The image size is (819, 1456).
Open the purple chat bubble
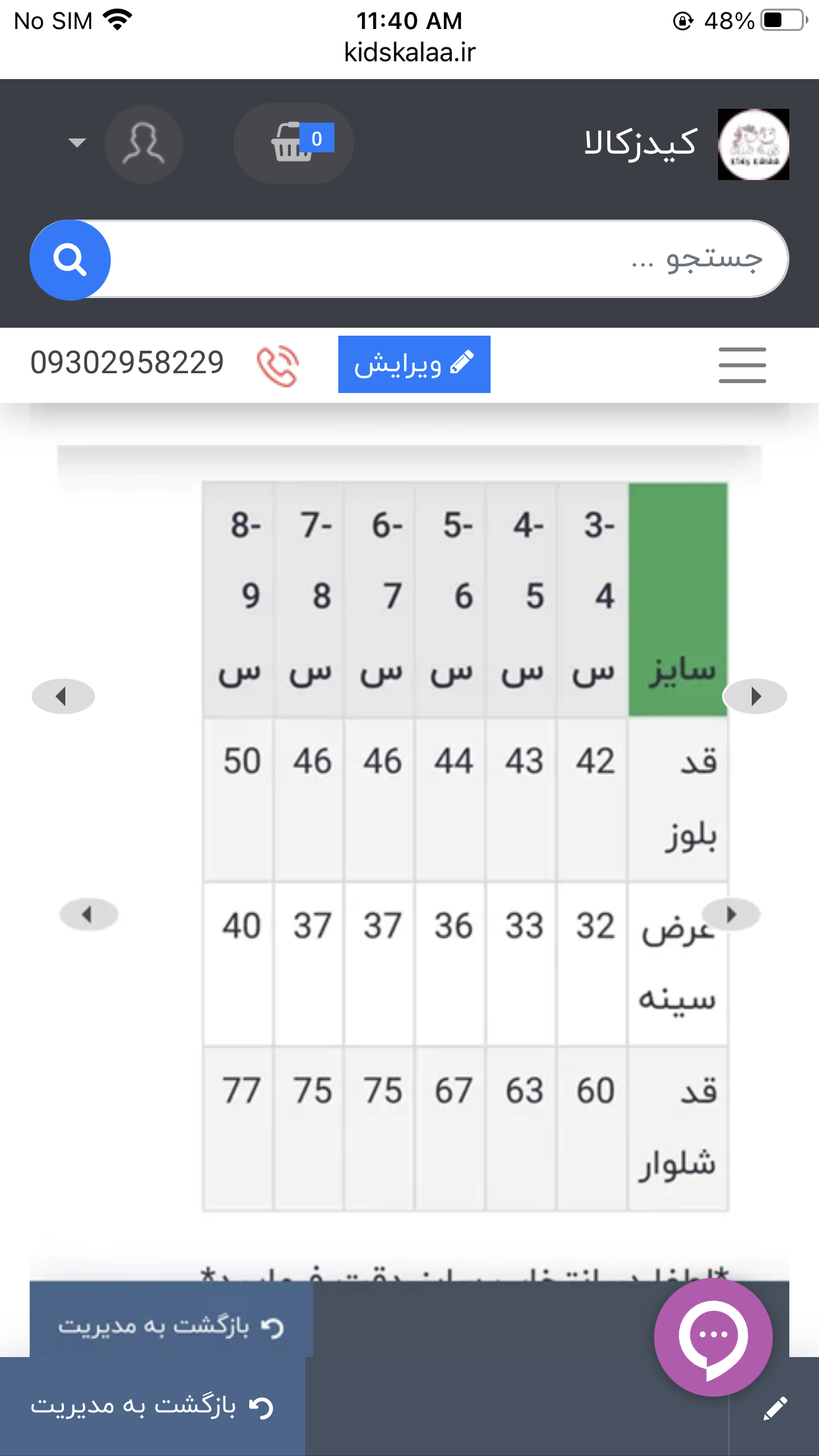pos(713,1337)
